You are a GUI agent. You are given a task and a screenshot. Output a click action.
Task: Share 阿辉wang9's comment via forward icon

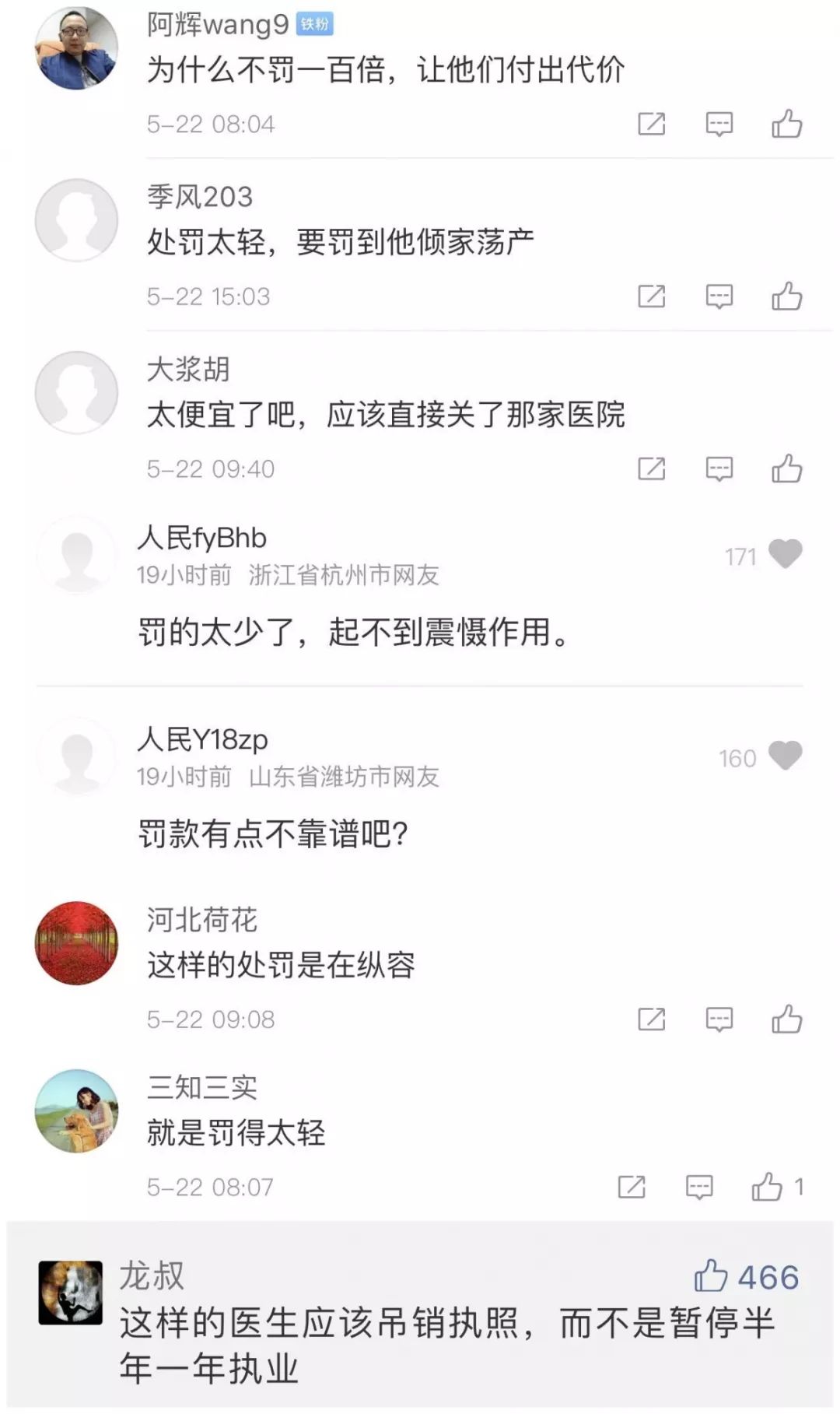pyautogui.click(x=653, y=123)
